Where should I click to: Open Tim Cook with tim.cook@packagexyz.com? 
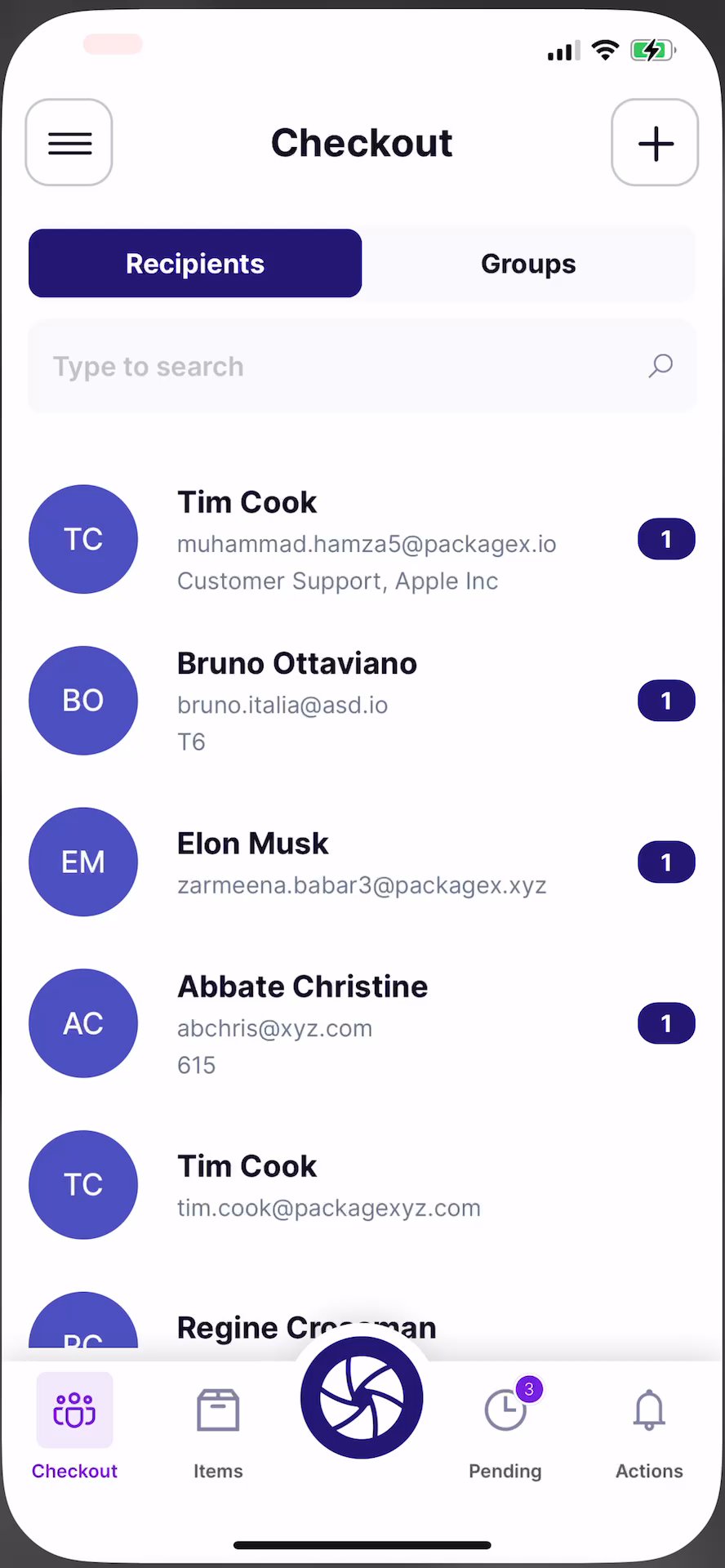[359, 1185]
